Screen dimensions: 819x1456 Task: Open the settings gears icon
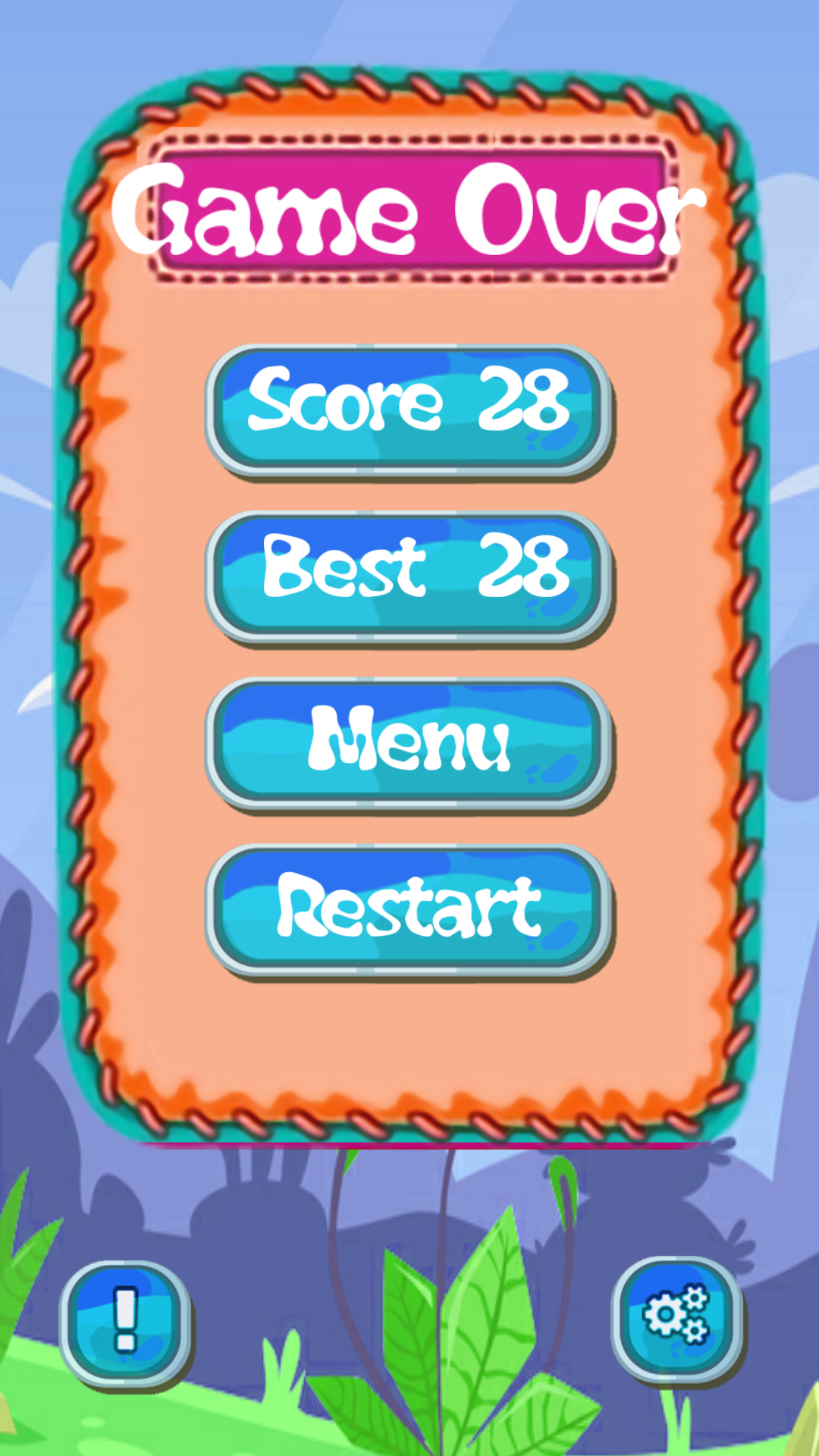tap(677, 1319)
